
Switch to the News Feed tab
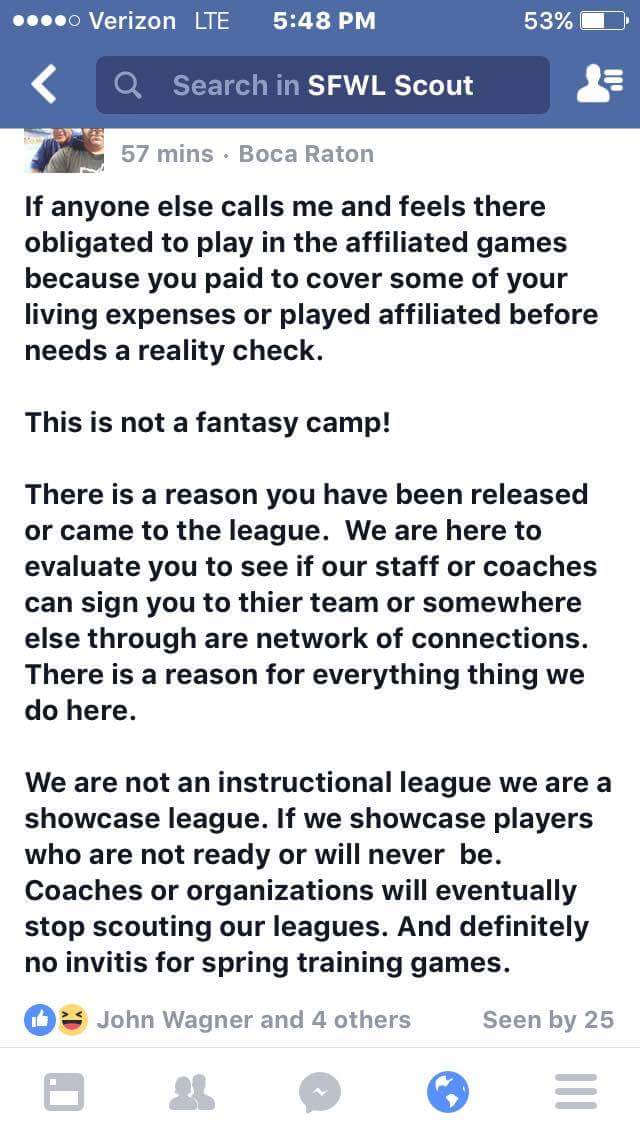(64, 1092)
